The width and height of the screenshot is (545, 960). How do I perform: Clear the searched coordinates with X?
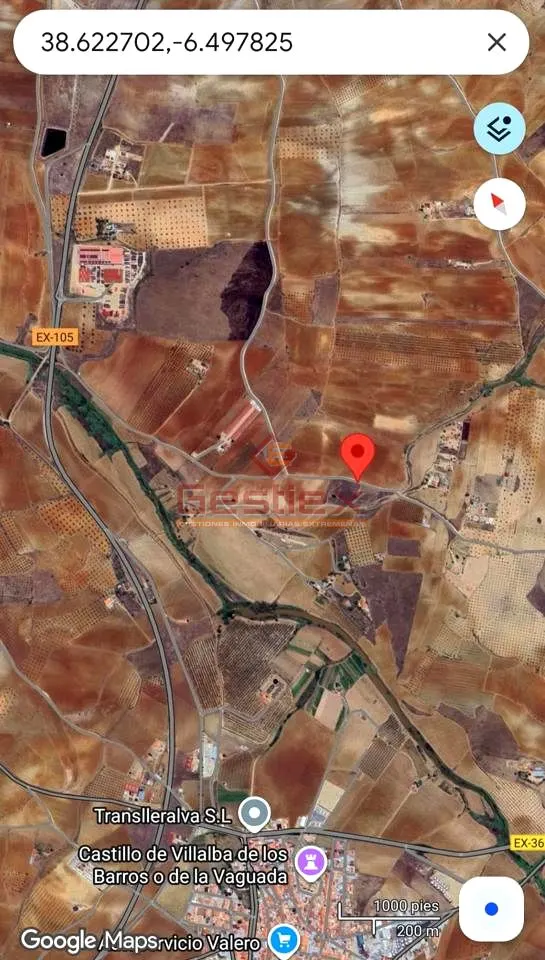click(497, 42)
